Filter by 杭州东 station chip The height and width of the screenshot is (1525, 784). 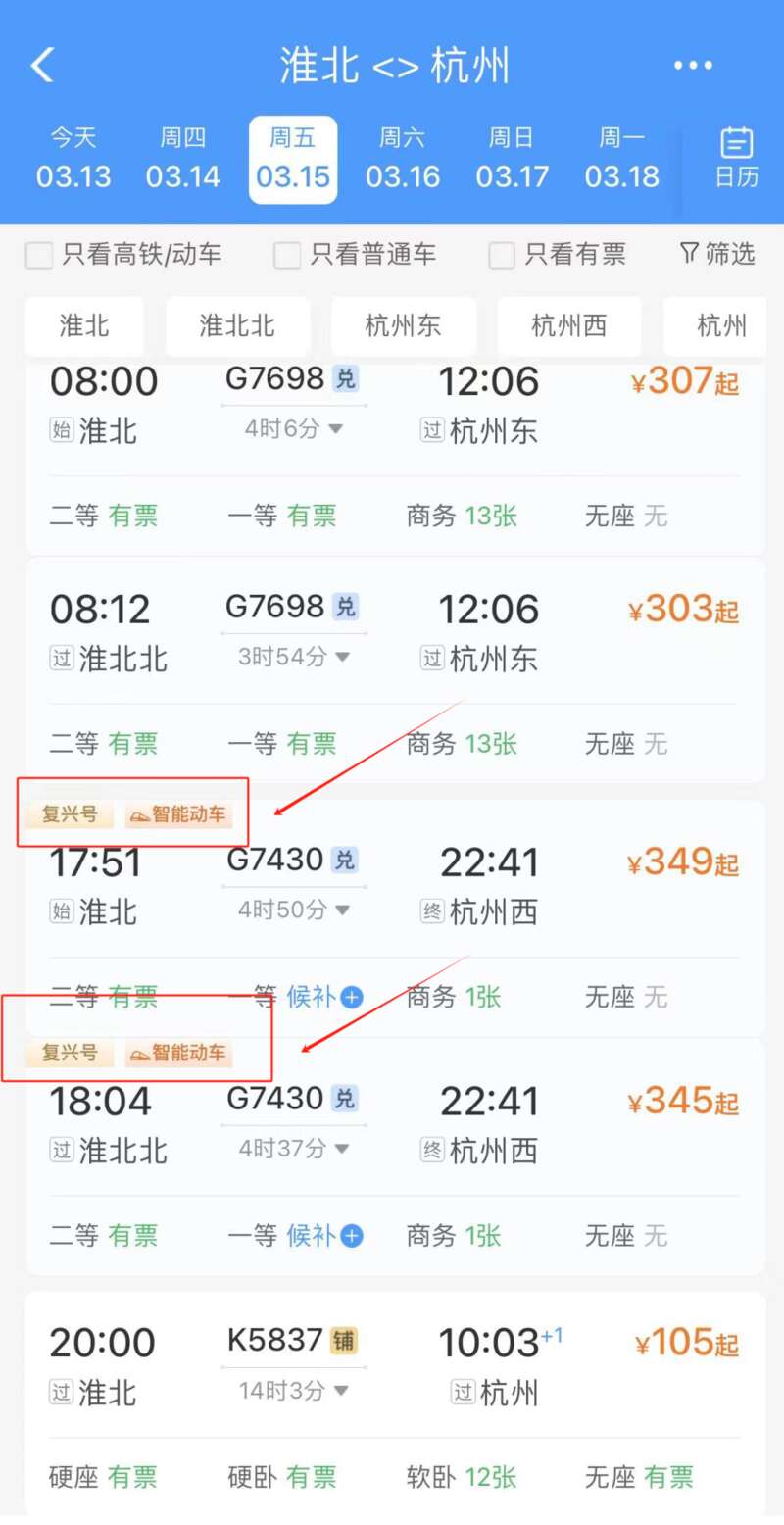[x=403, y=326]
